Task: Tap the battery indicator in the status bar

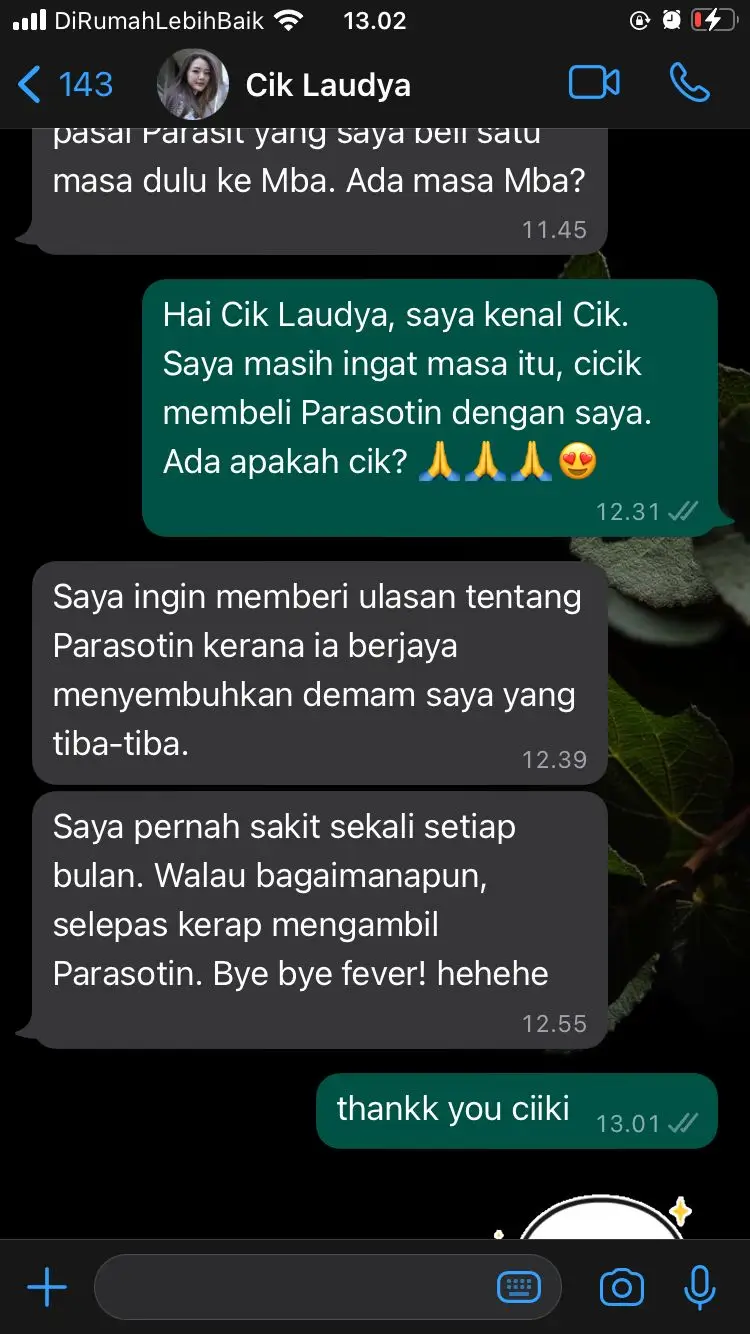Action: (714, 18)
